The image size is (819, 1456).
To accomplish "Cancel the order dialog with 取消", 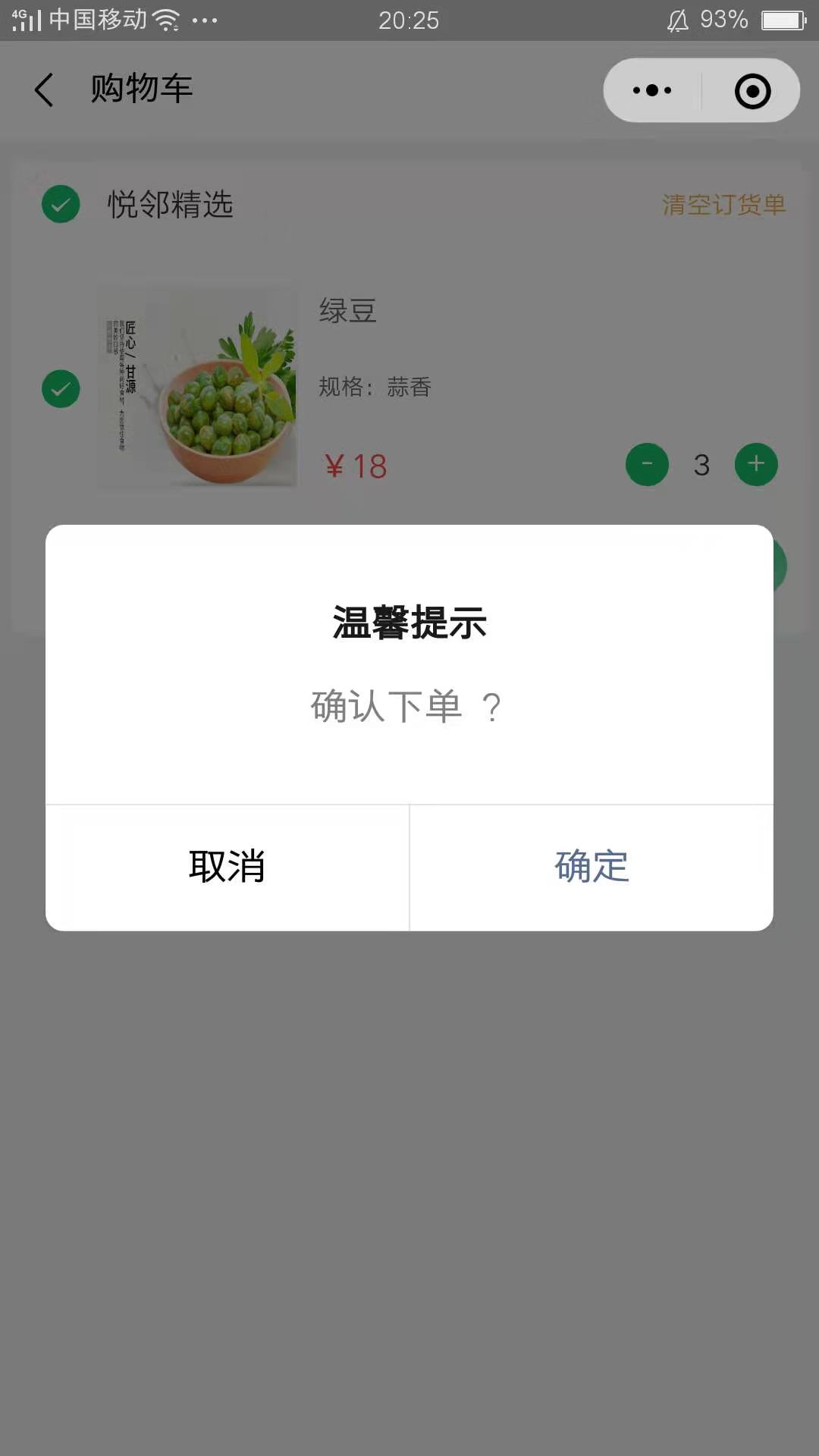I will tap(227, 867).
